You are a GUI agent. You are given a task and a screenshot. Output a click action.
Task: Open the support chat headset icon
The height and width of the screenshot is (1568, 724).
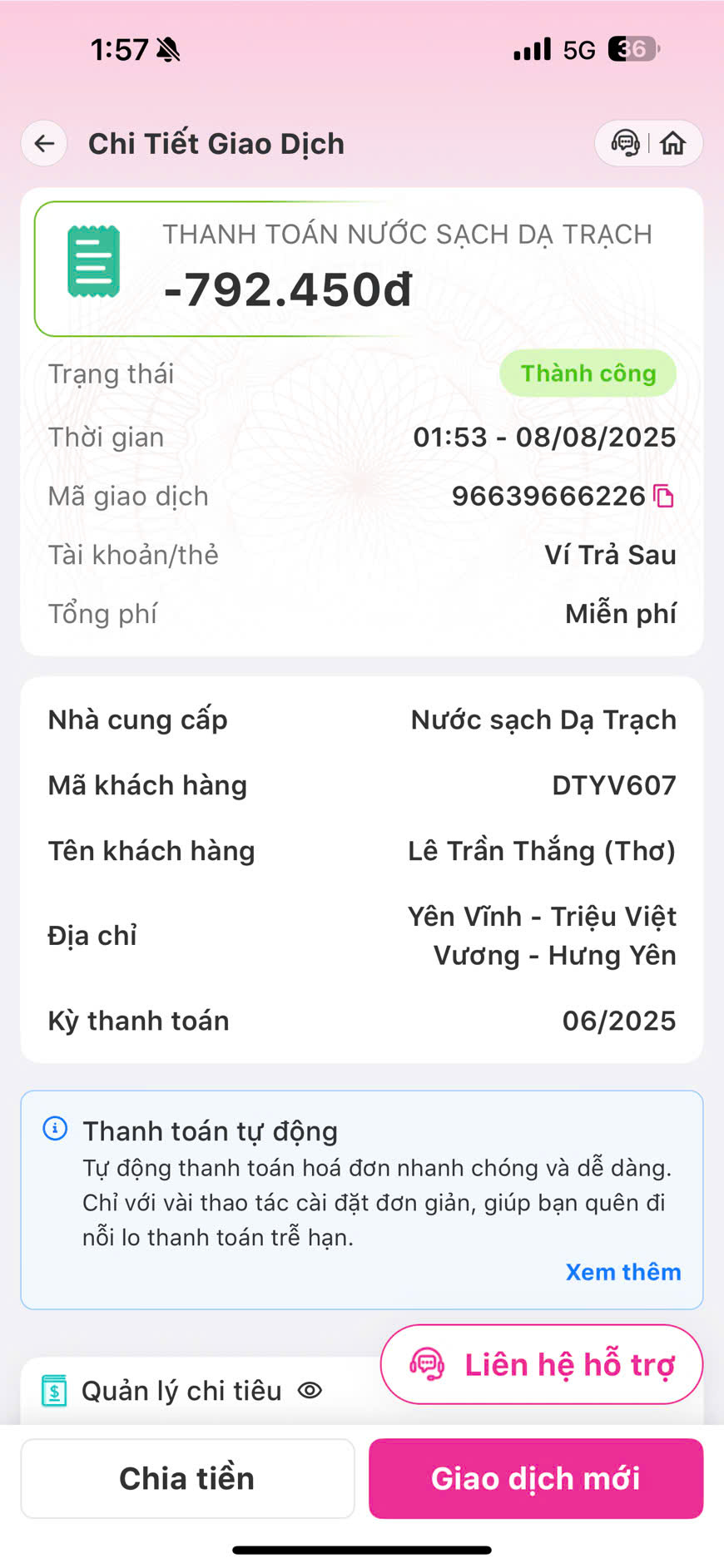click(626, 144)
